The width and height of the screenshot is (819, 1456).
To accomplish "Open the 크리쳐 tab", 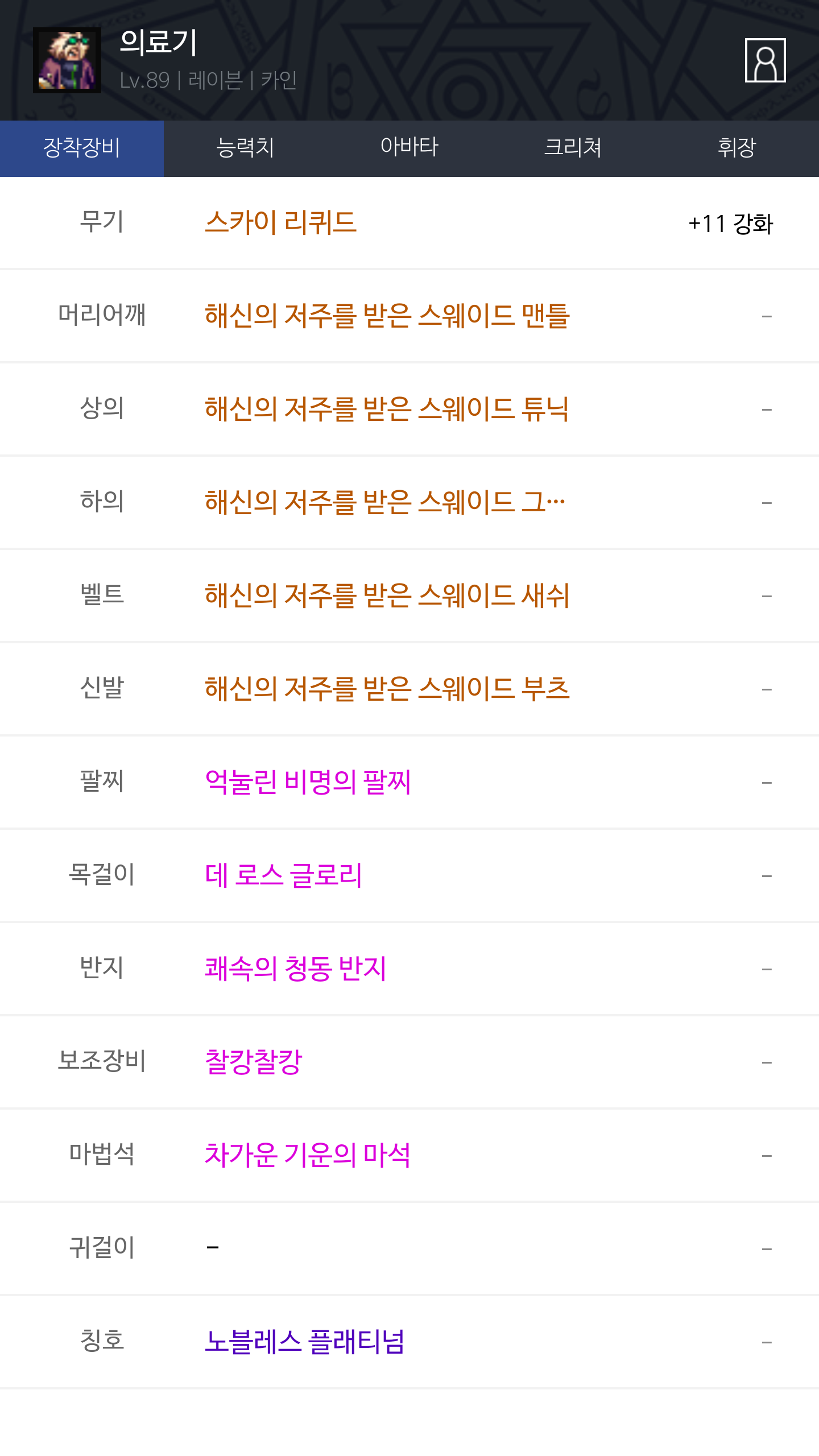I will [573, 148].
